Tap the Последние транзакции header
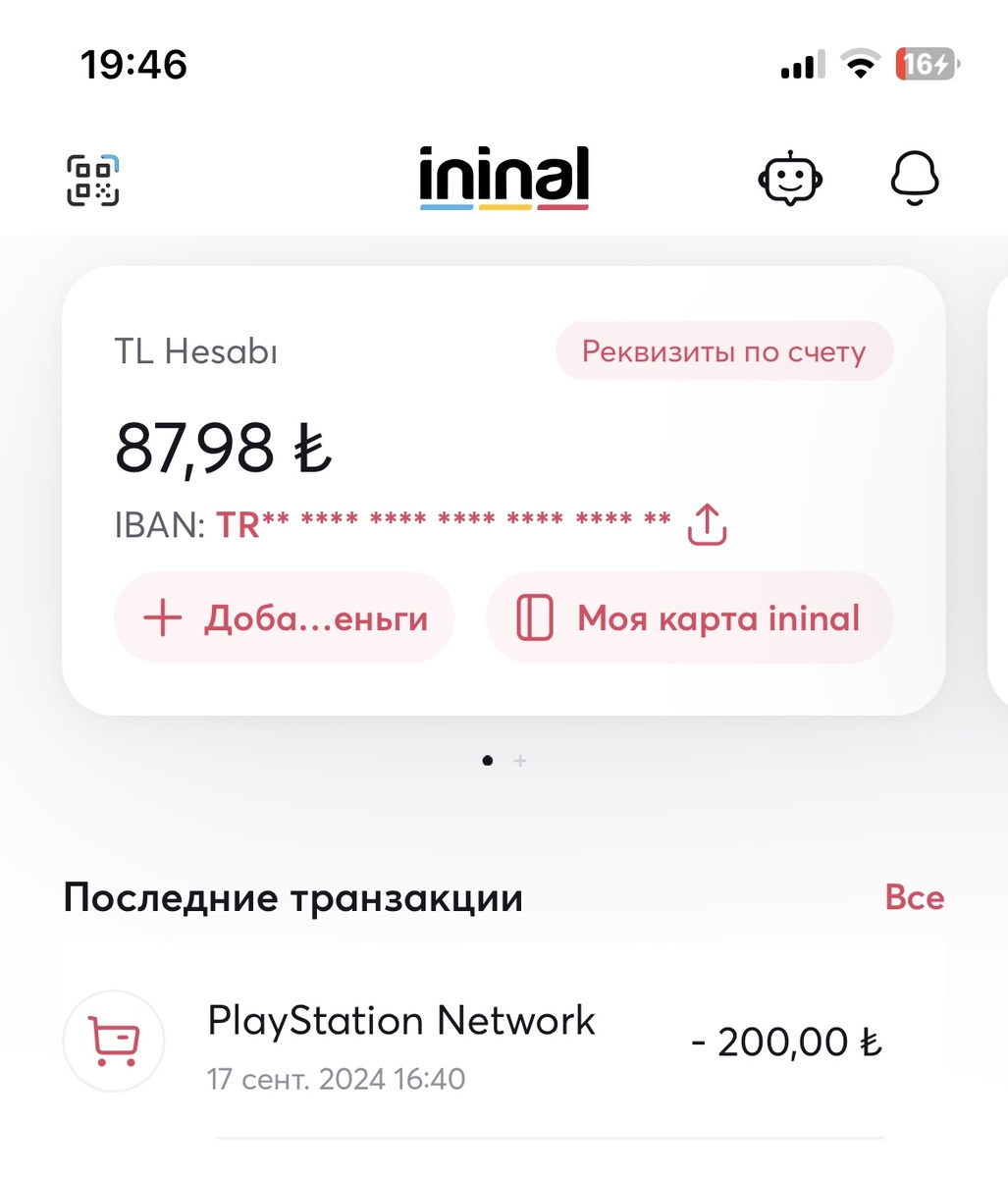The height and width of the screenshot is (1178, 1008). coord(292,897)
